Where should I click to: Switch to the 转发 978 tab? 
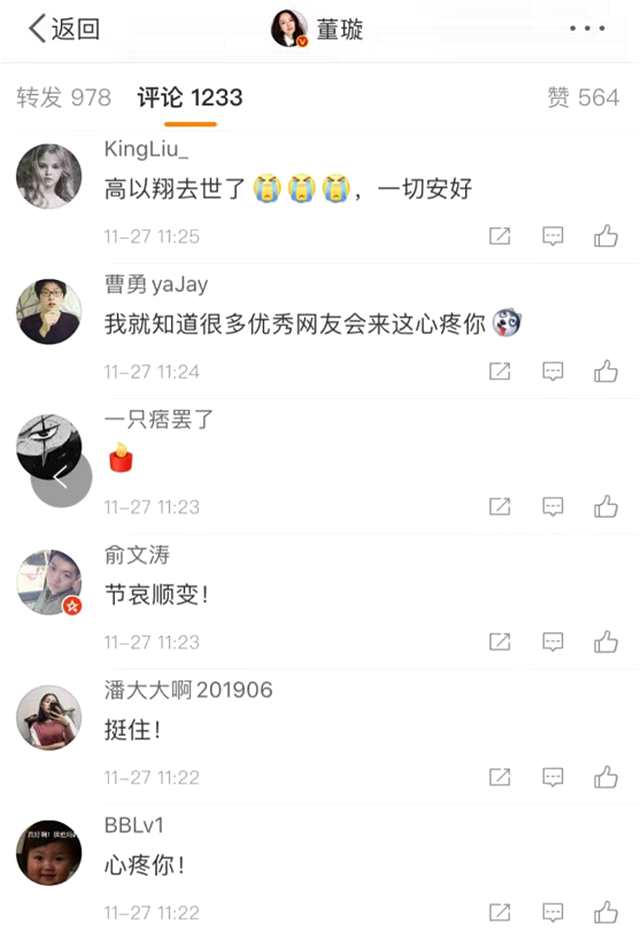(x=63, y=97)
